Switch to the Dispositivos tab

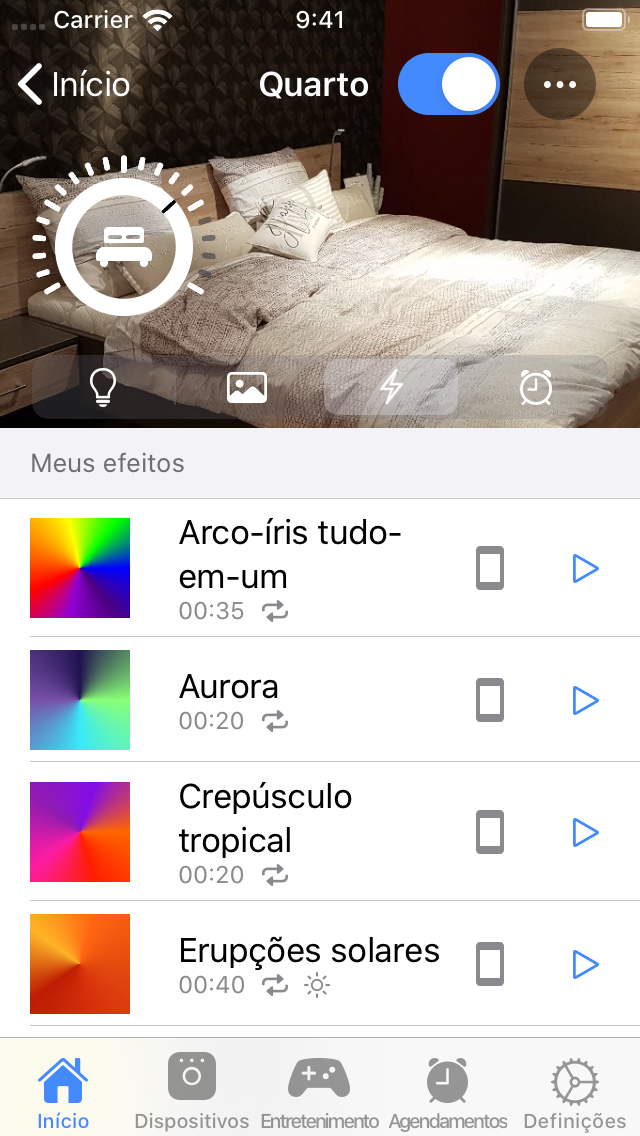click(x=192, y=1092)
